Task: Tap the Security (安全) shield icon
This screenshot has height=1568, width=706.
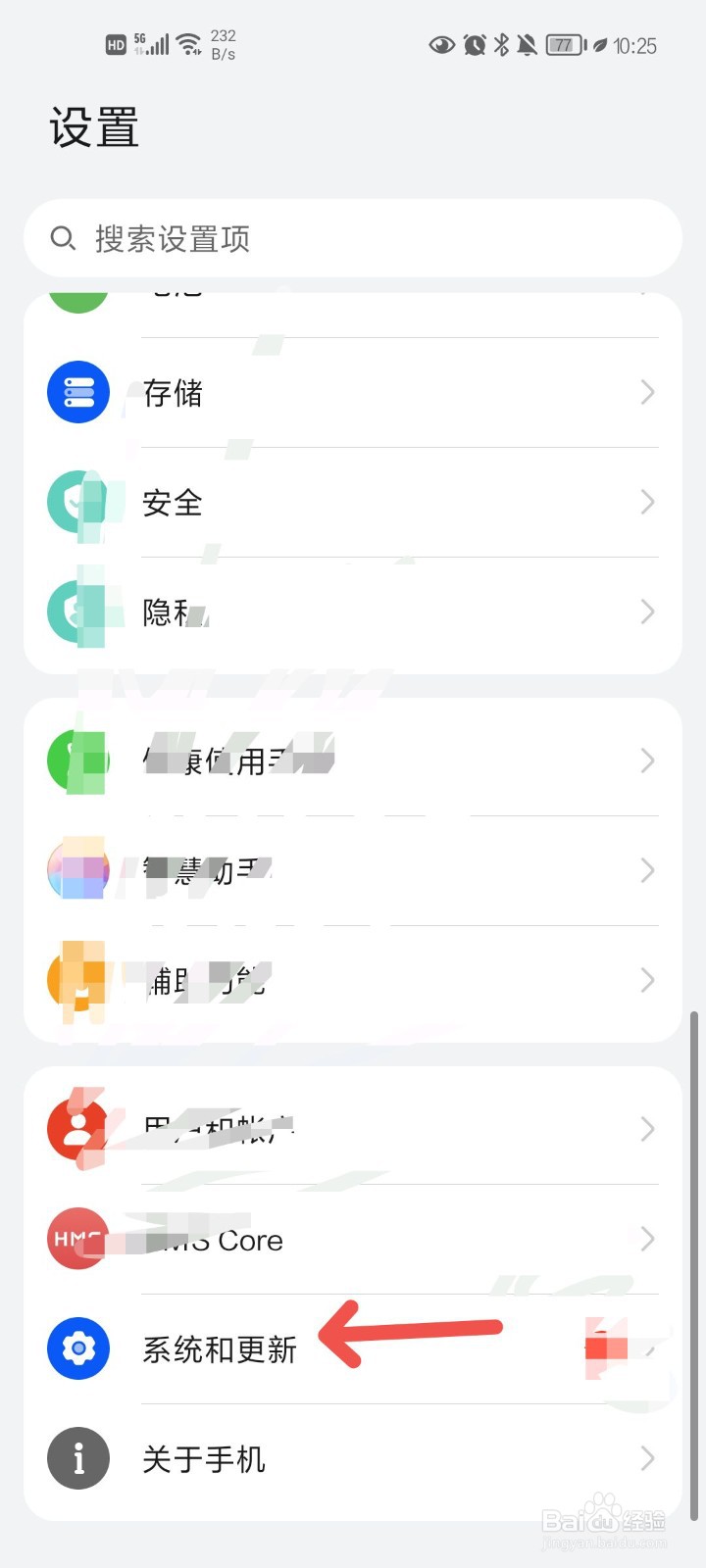Action: [x=77, y=502]
